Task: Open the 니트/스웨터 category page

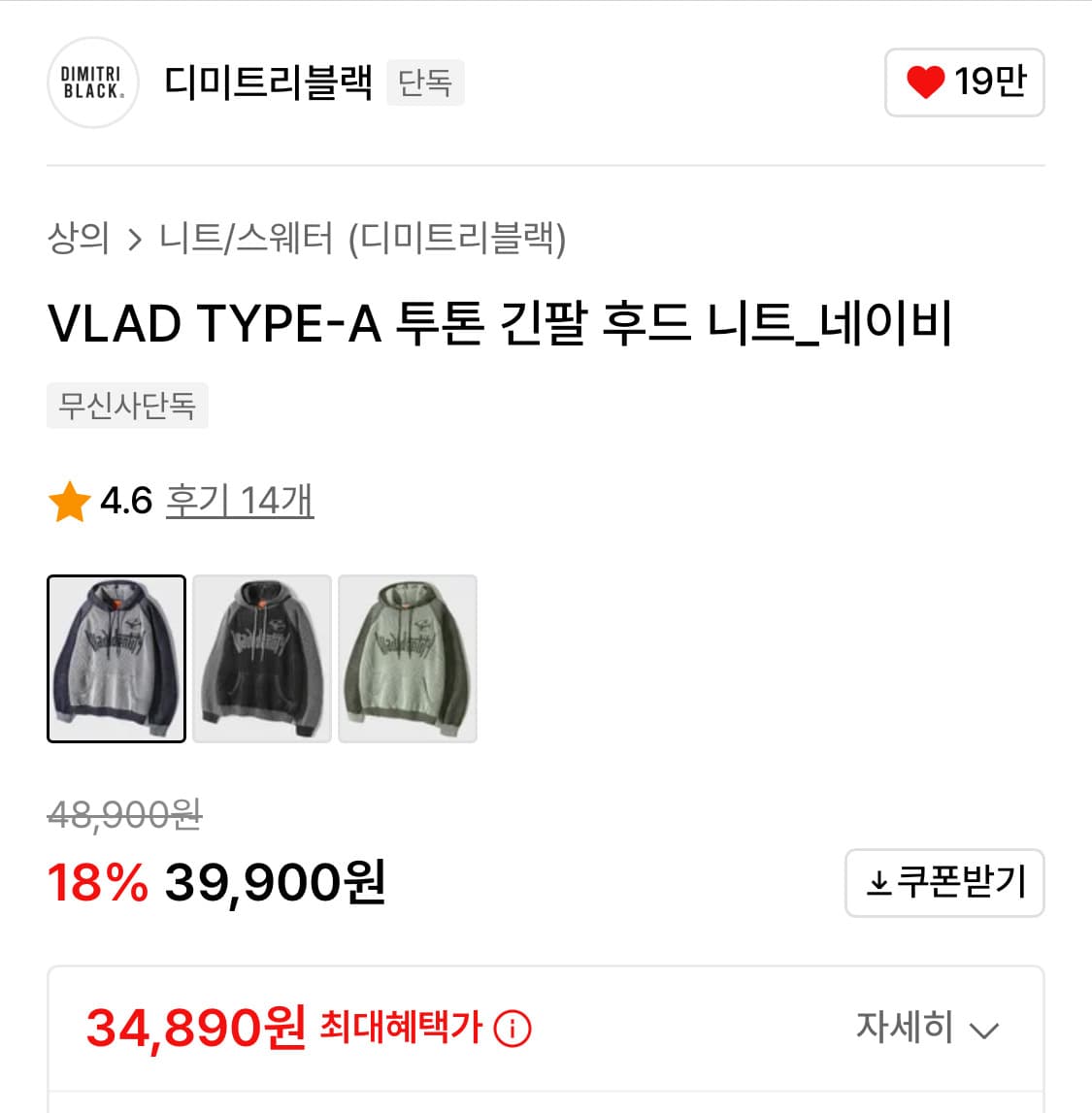Action: (x=248, y=240)
